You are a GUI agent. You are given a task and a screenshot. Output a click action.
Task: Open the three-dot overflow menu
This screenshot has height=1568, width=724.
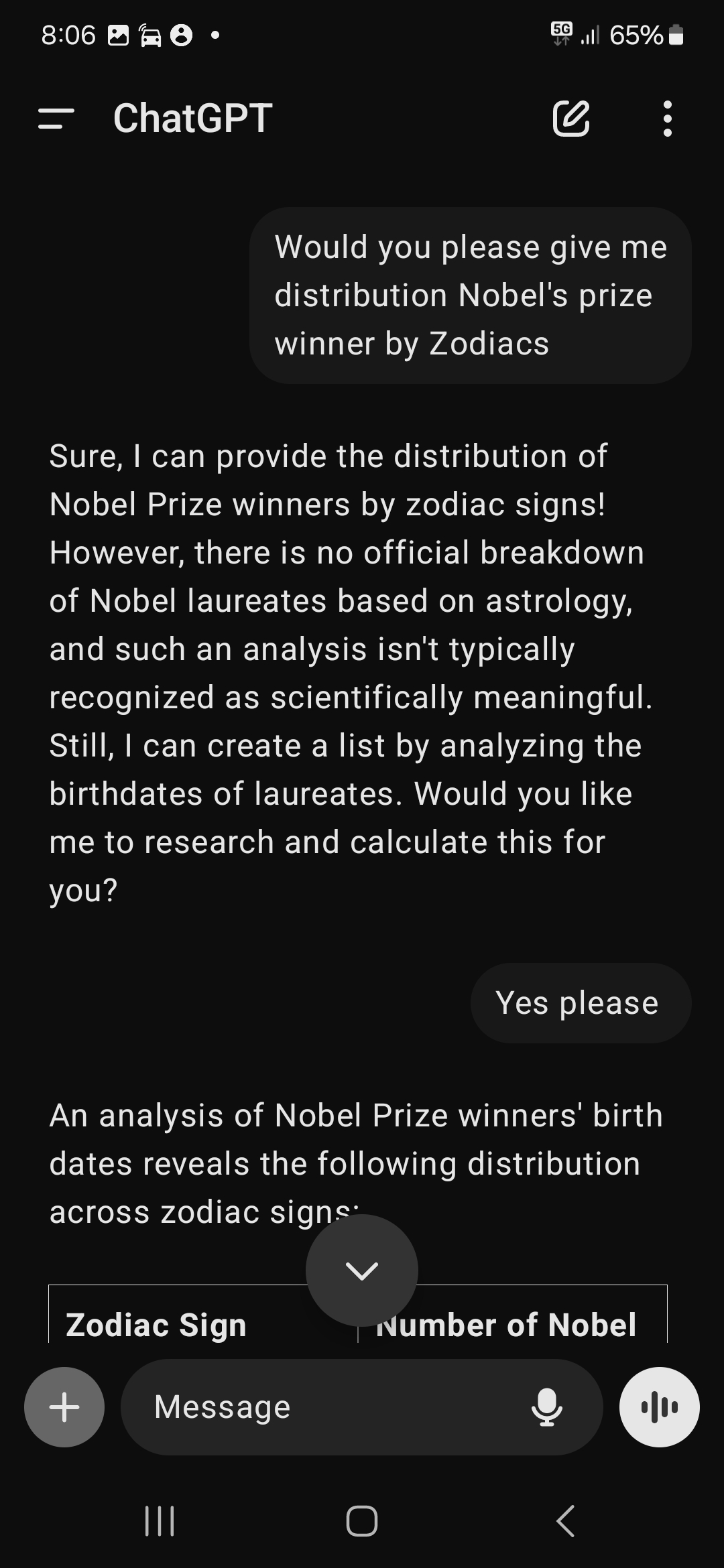666,119
